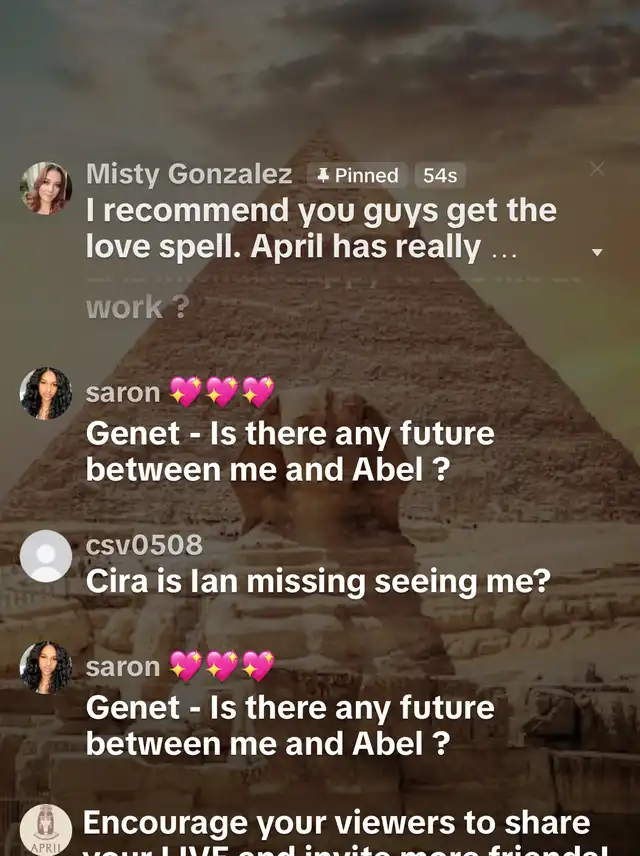Open csv0508's profile avatar

46,556
